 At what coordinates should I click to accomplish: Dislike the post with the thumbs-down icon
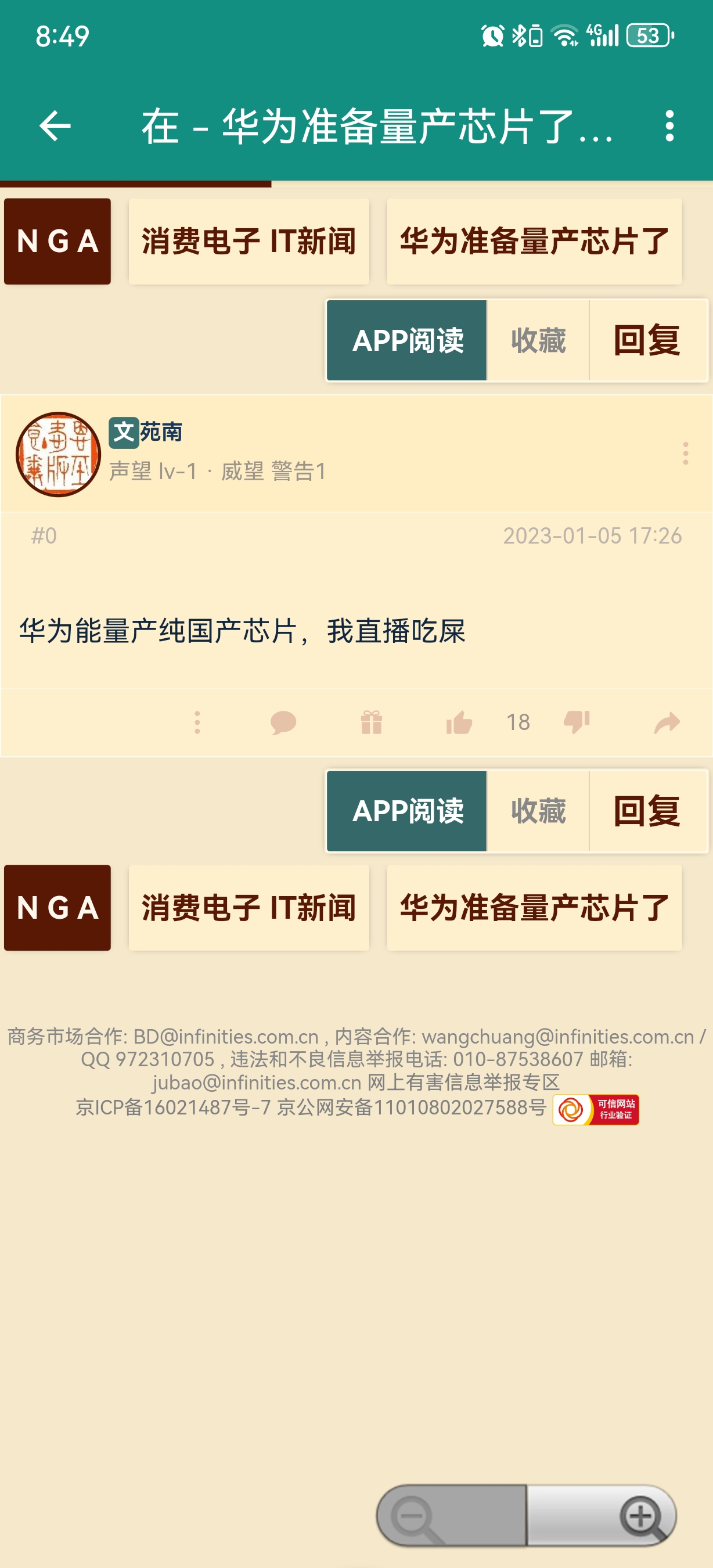577,722
